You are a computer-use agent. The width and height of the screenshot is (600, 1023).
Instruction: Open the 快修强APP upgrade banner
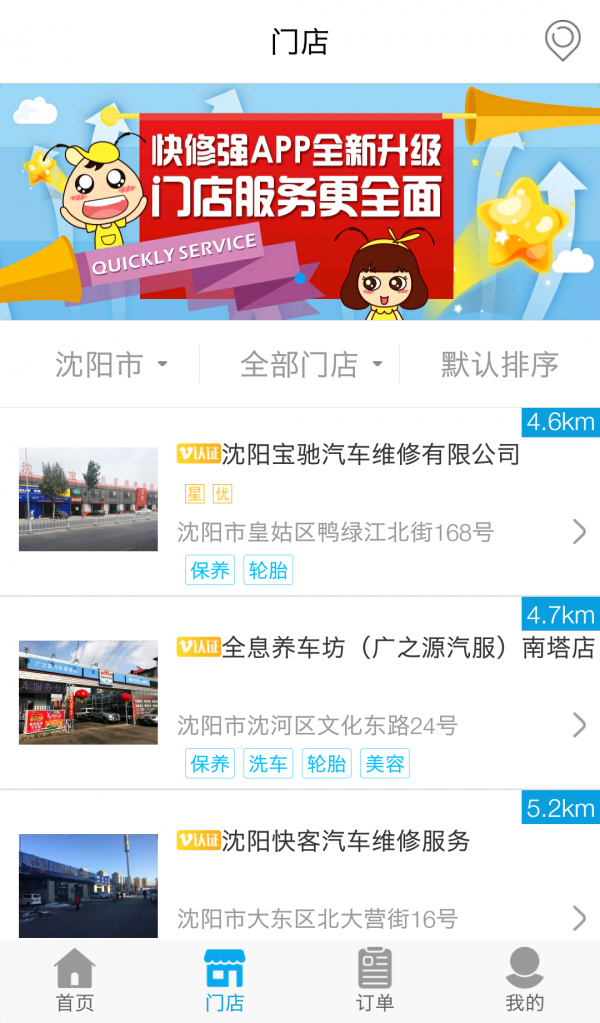300,202
